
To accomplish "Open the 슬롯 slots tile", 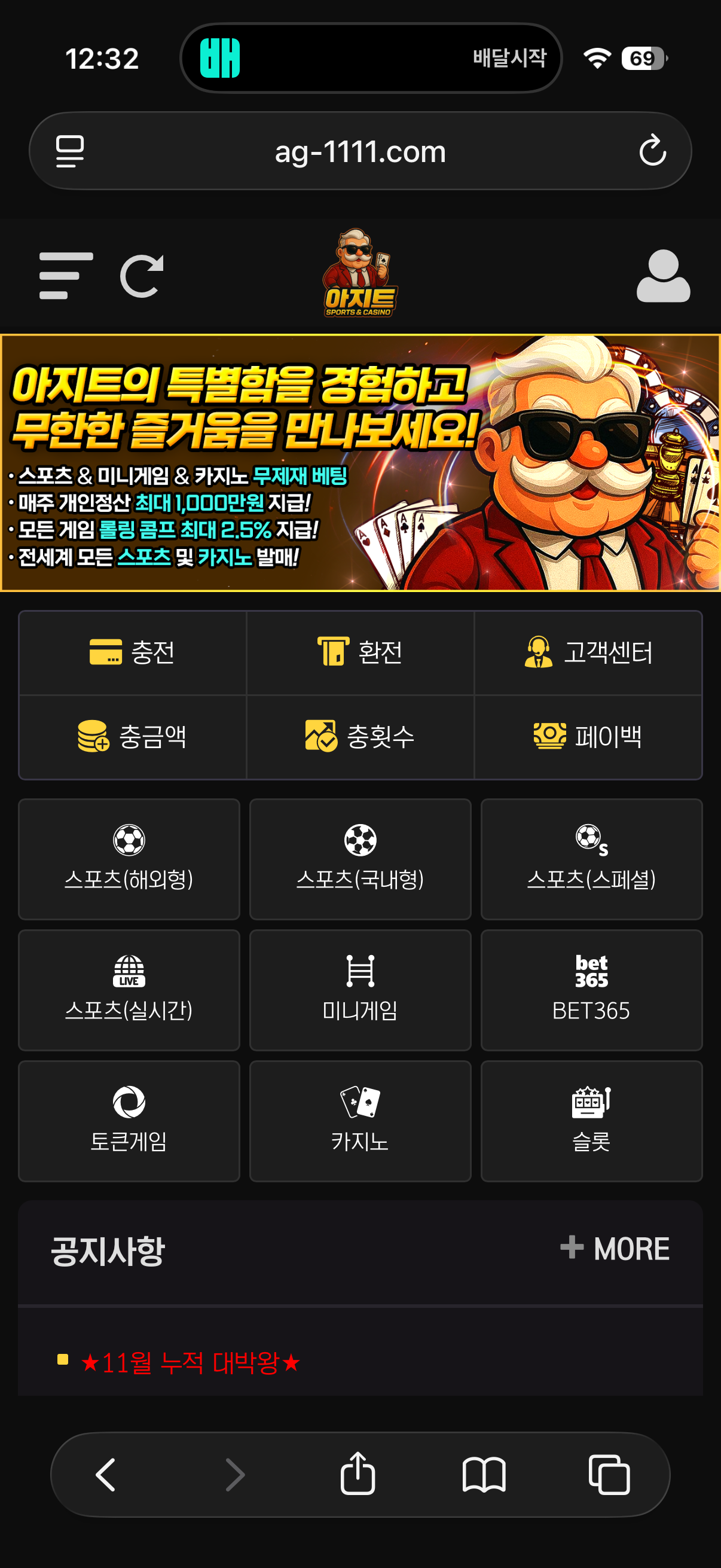I will pyautogui.click(x=591, y=1121).
